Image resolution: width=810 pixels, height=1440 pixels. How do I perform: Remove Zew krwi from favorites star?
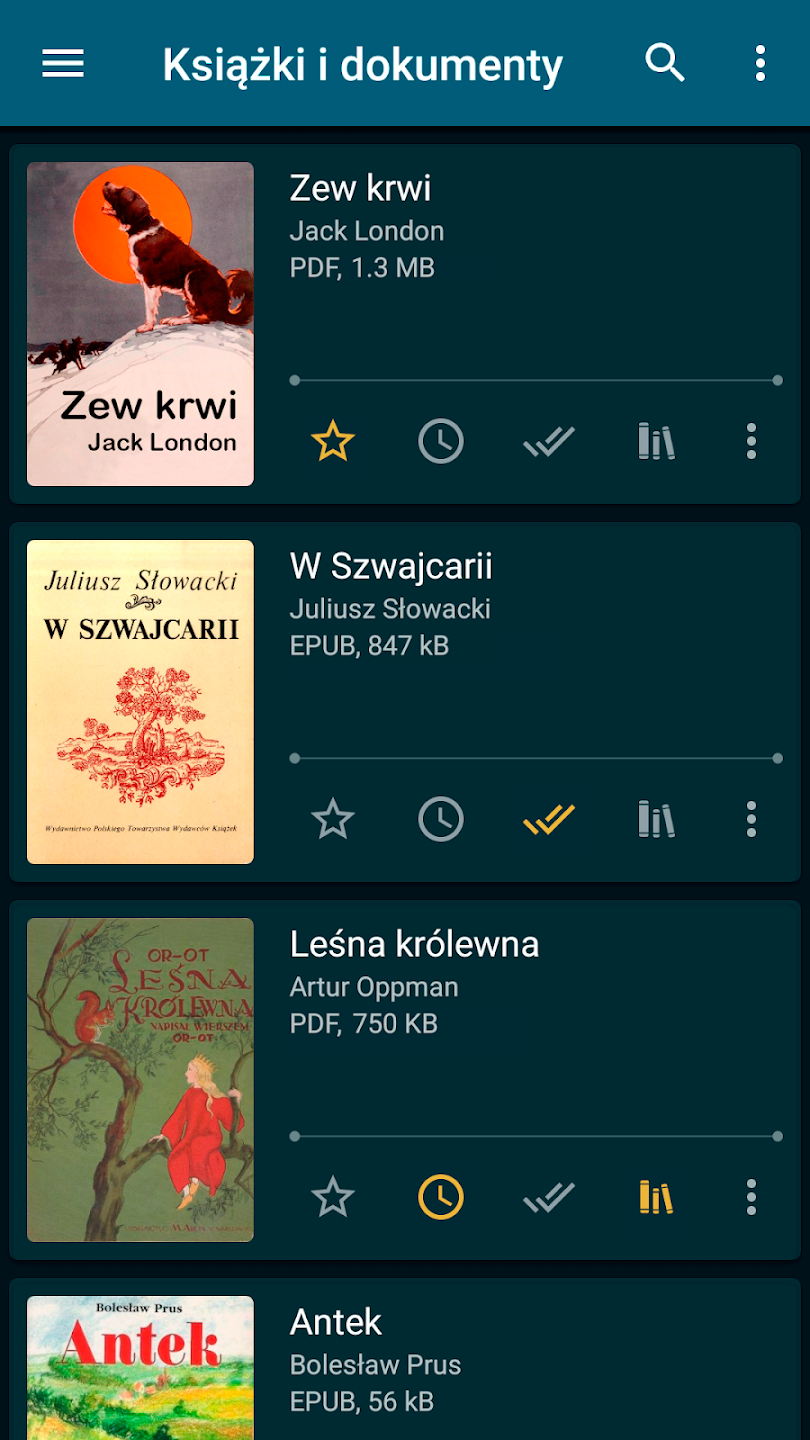[x=333, y=441]
